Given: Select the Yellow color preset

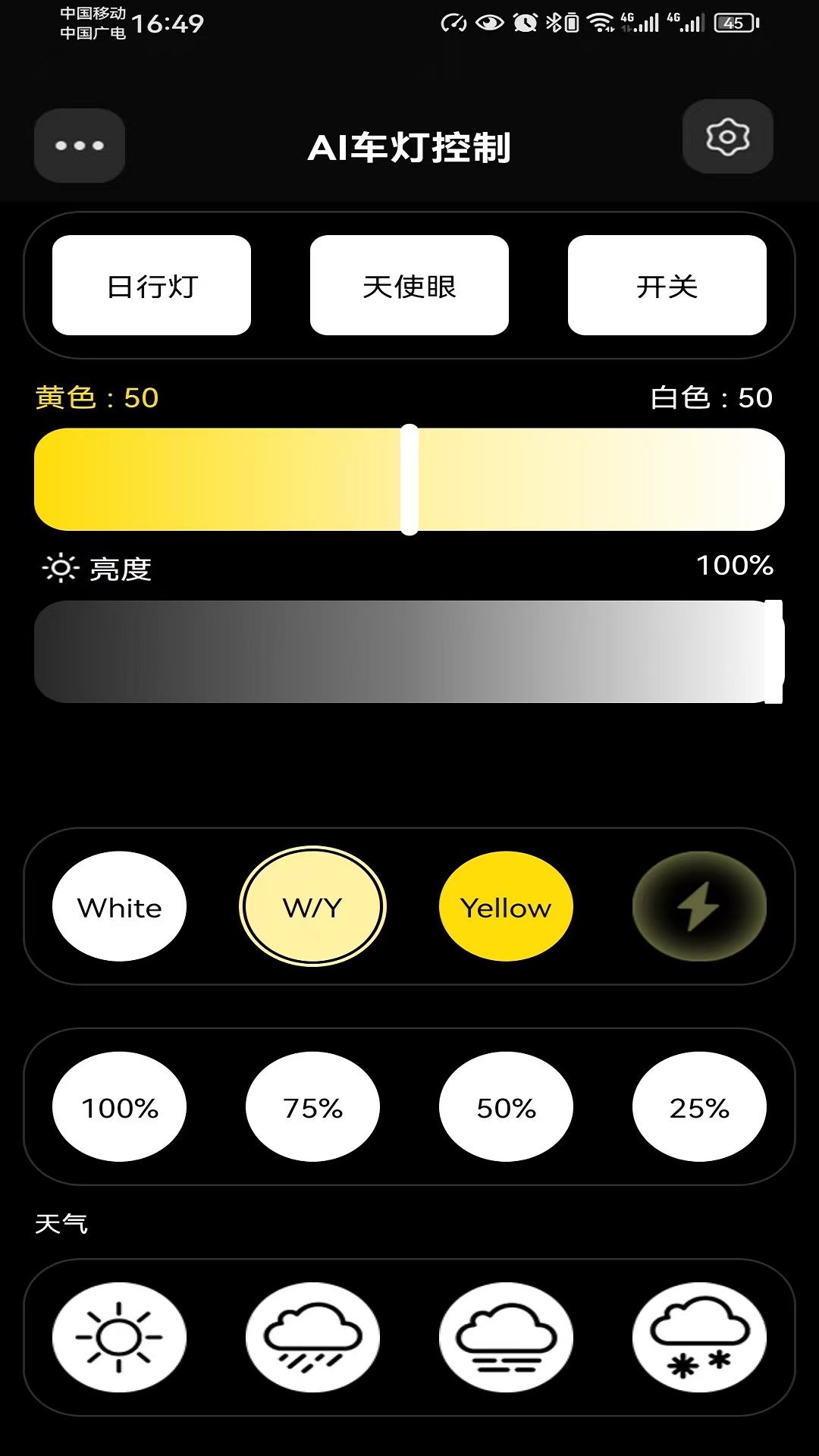Looking at the screenshot, I should 506,906.
